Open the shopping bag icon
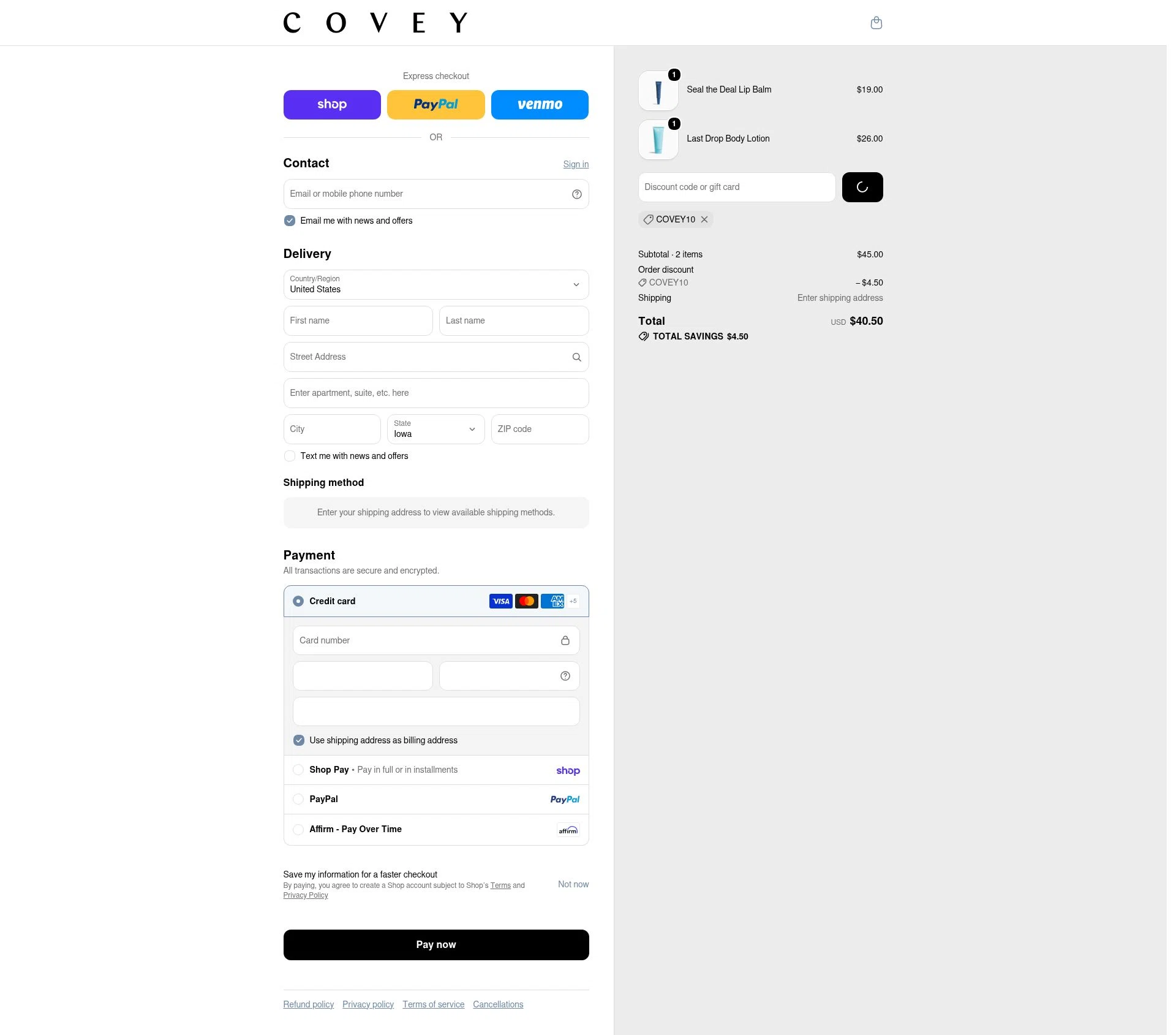Viewport: 1176px width, 1035px height. 876,23
